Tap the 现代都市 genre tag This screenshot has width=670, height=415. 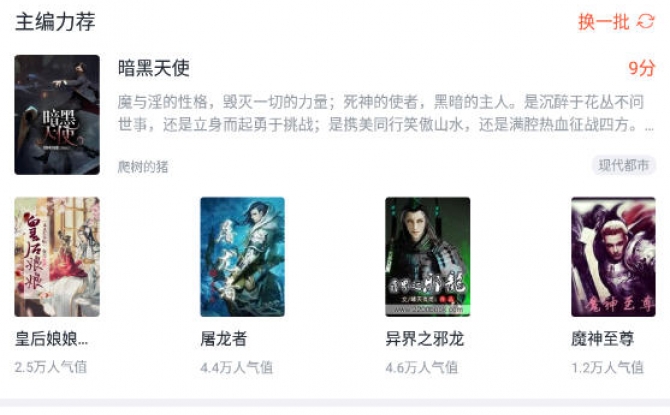622,166
